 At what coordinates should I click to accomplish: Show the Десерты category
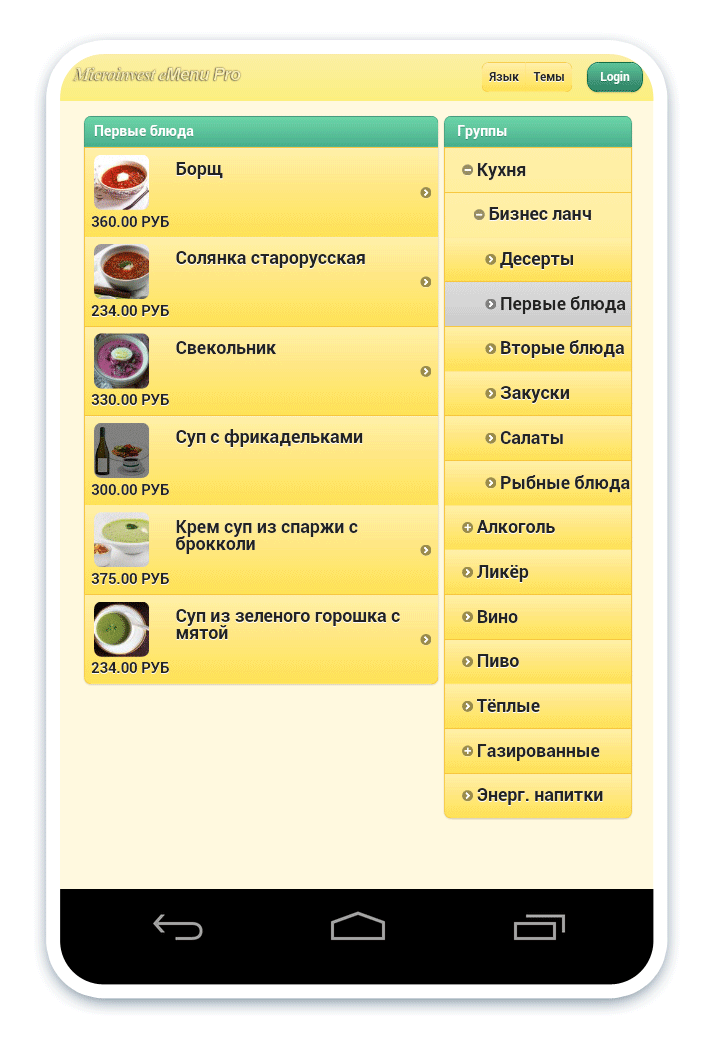(537, 259)
